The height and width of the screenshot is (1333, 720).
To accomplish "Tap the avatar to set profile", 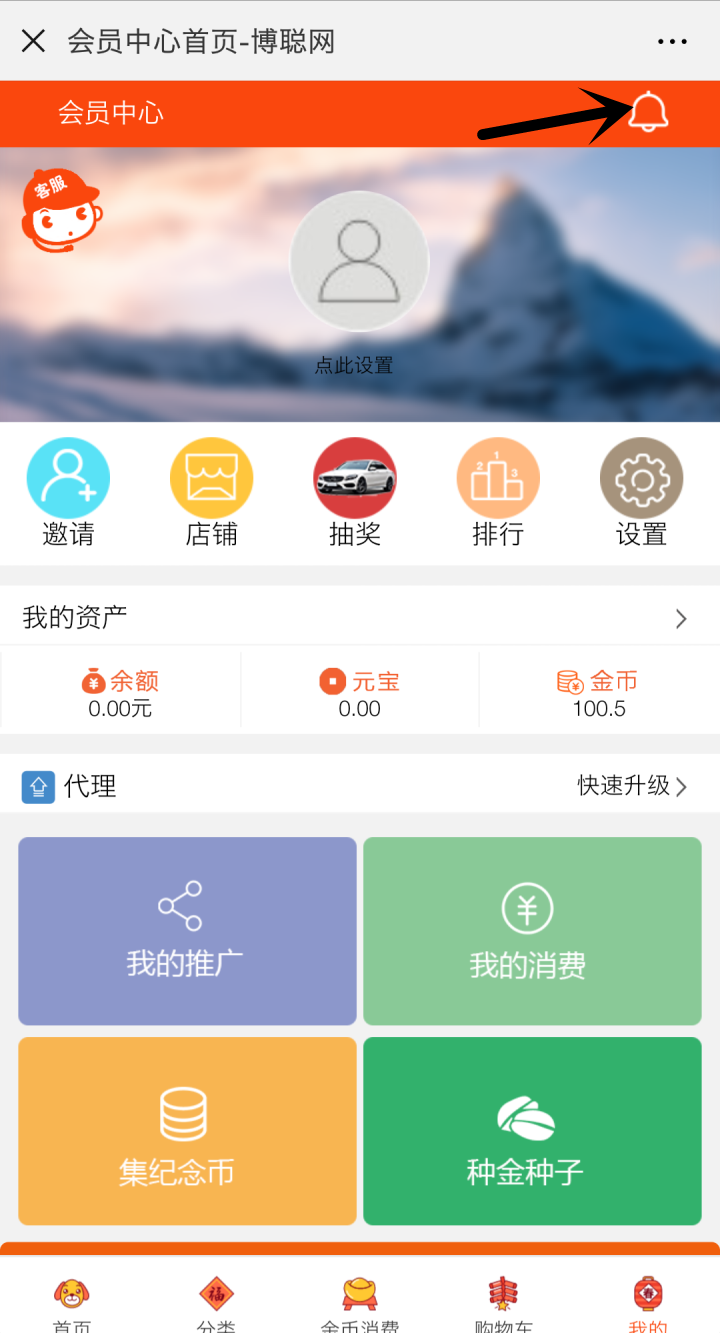I will pyautogui.click(x=359, y=261).
